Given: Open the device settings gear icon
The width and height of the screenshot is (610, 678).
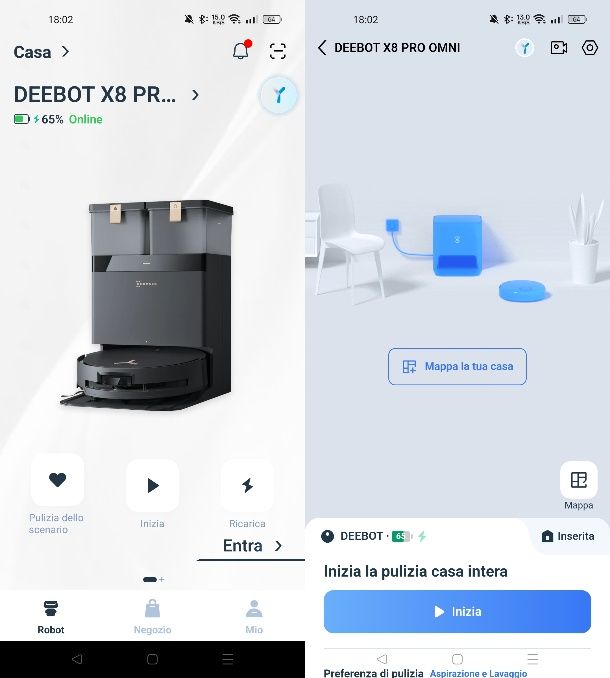Looking at the screenshot, I should click(x=589, y=48).
